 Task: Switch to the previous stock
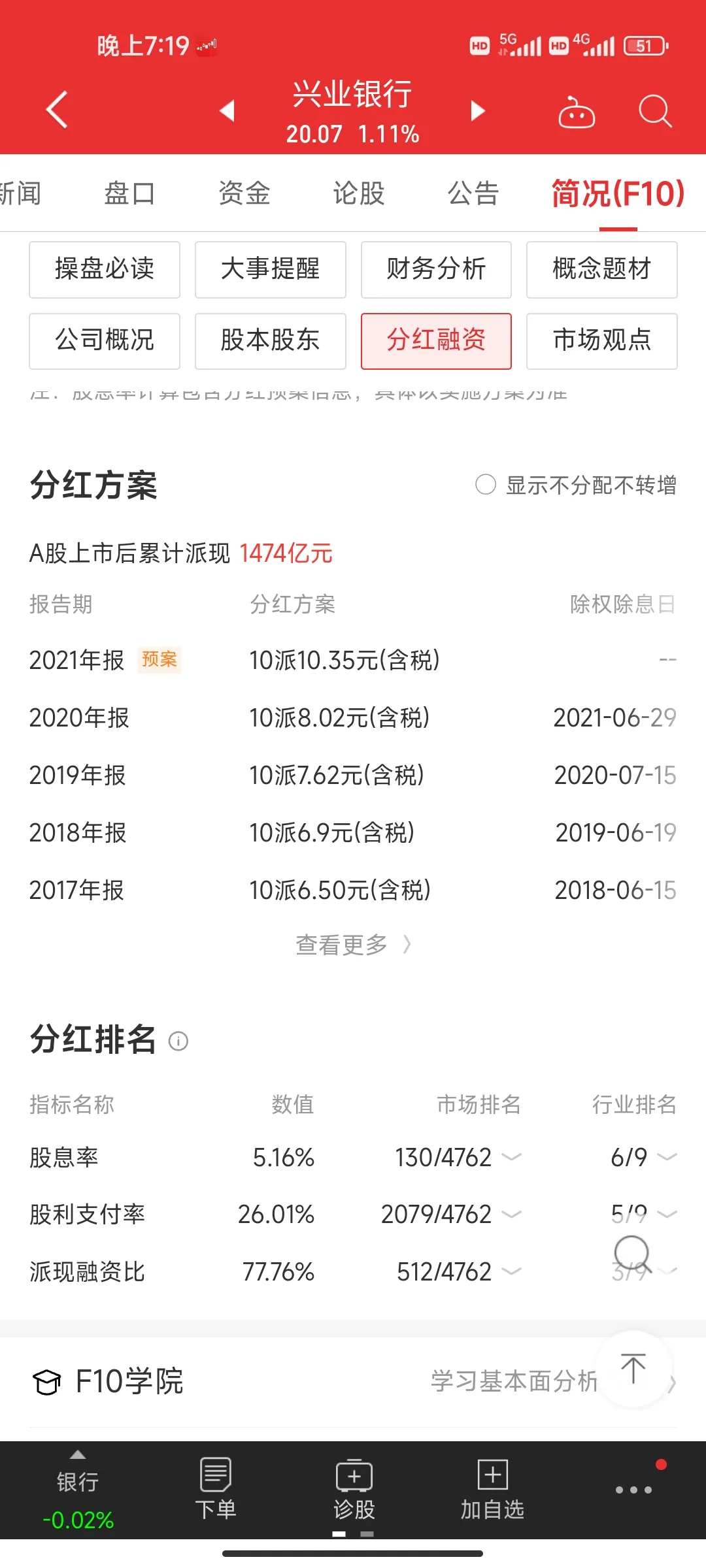[x=227, y=110]
